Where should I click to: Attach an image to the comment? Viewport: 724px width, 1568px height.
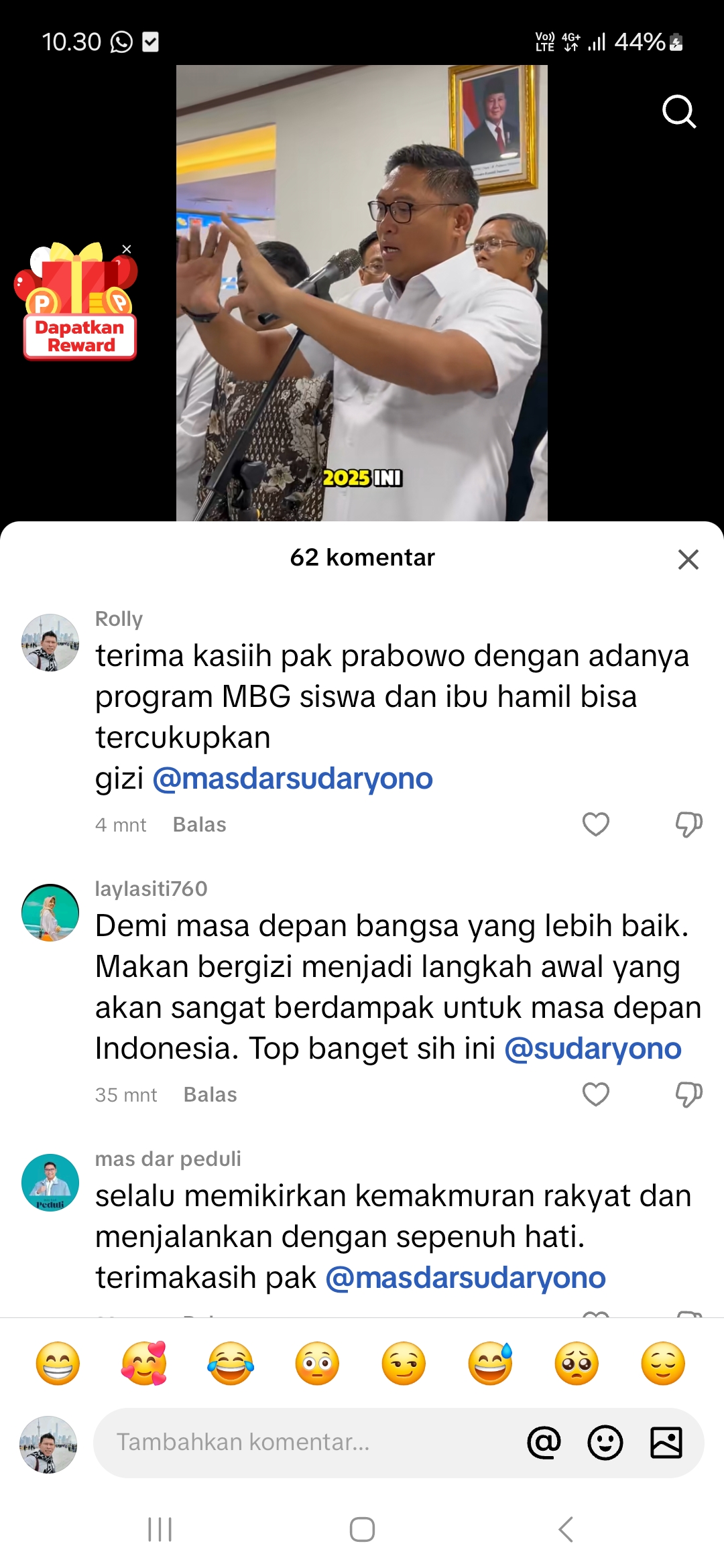click(666, 1442)
